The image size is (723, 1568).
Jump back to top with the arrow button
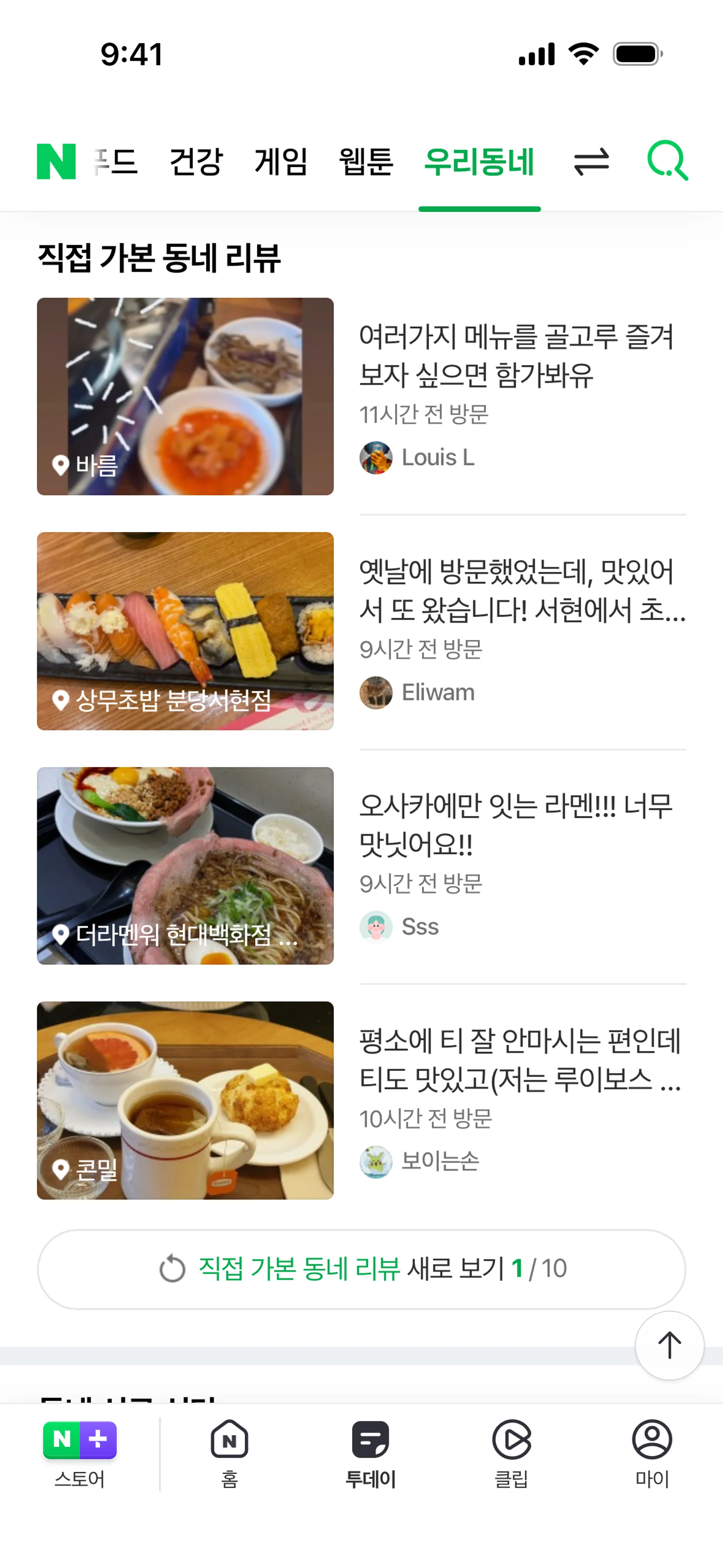tap(670, 1345)
